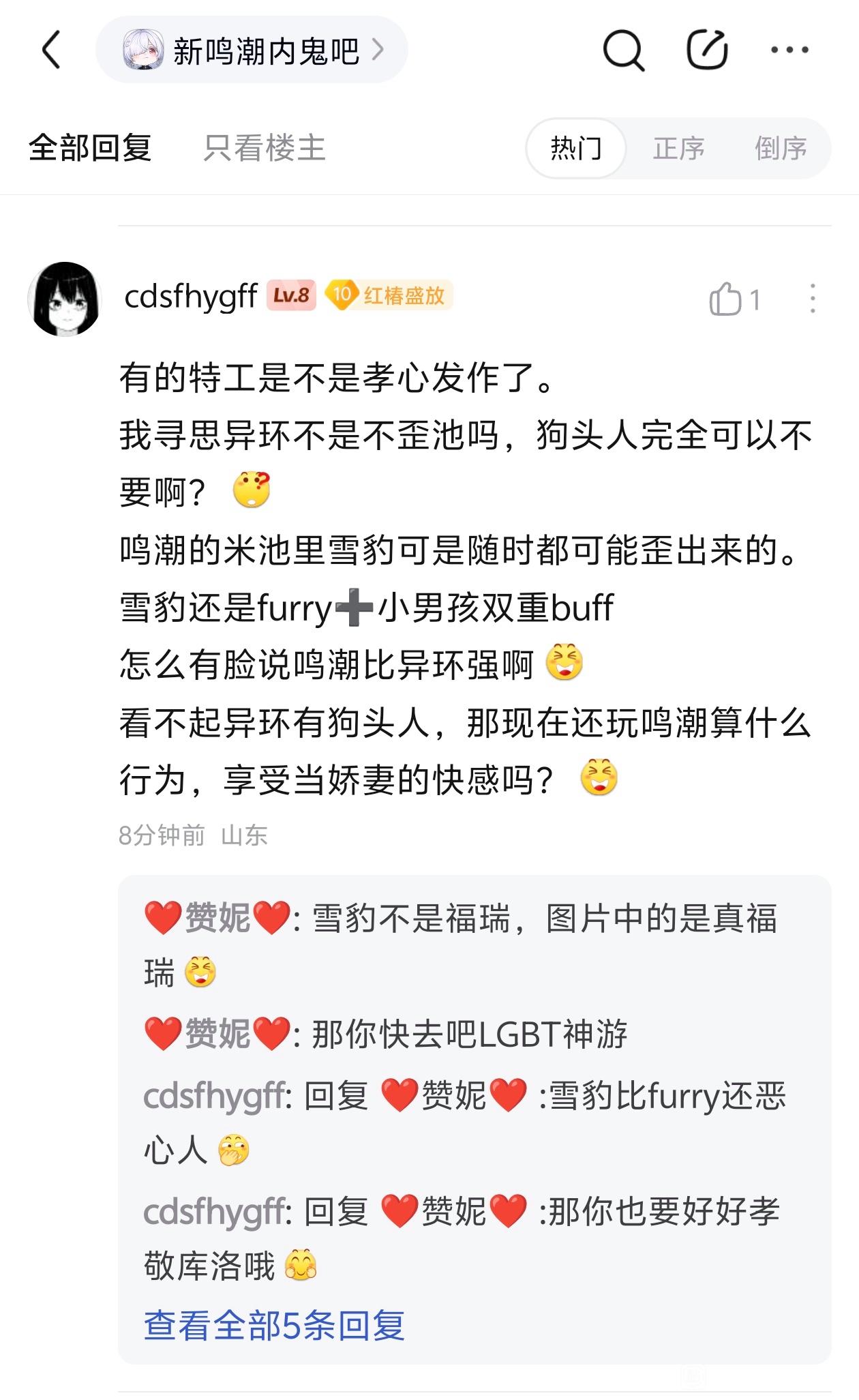This screenshot has width=859, height=1400.
Task: Open cdsfhygff's profile avatar
Action: (65, 299)
